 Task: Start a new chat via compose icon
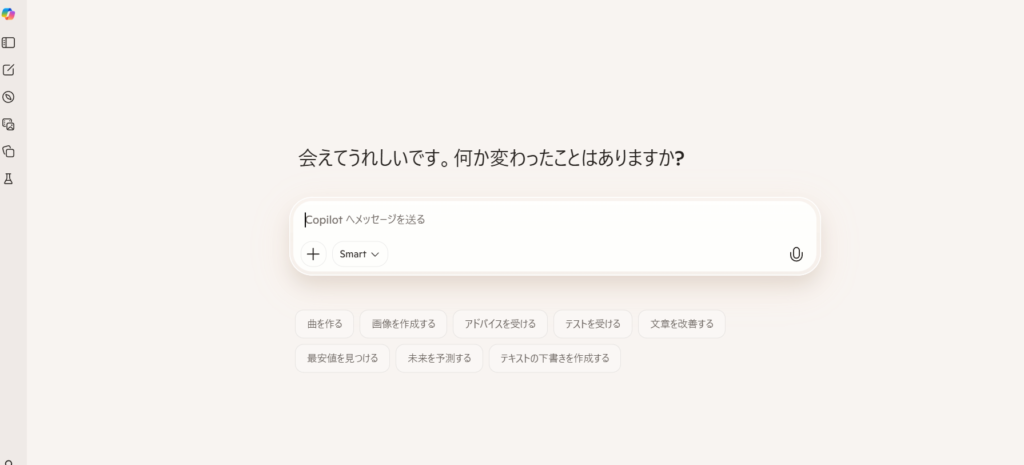pos(8,70)
